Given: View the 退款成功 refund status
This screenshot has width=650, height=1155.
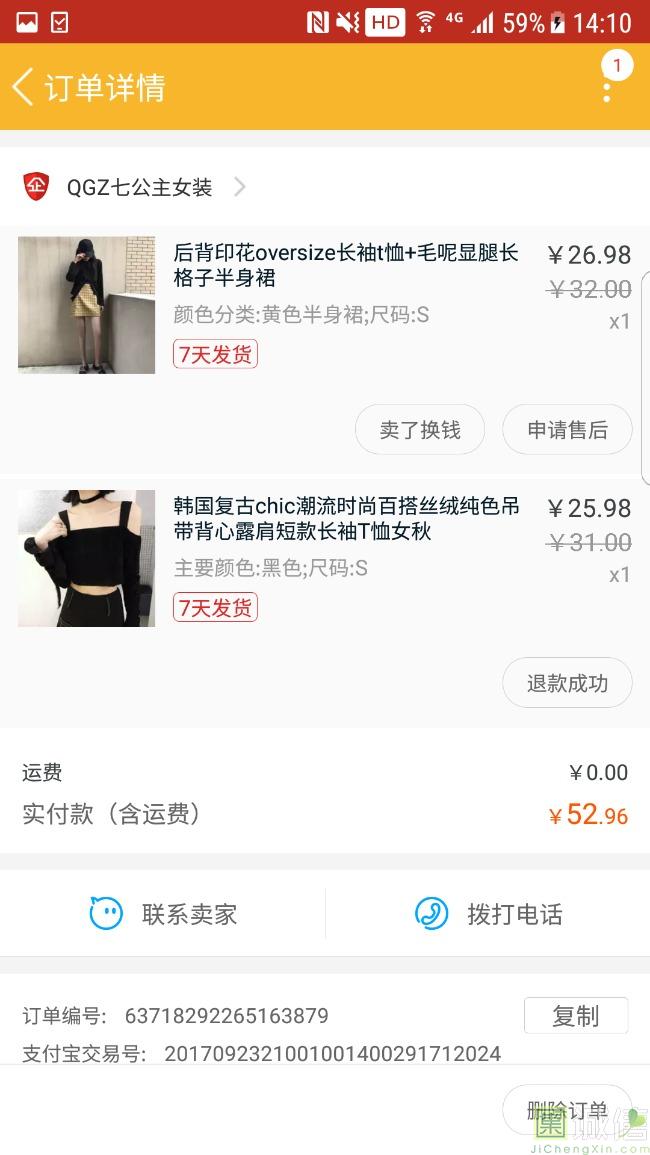Looking at the screenshot, I should [567, 683].
